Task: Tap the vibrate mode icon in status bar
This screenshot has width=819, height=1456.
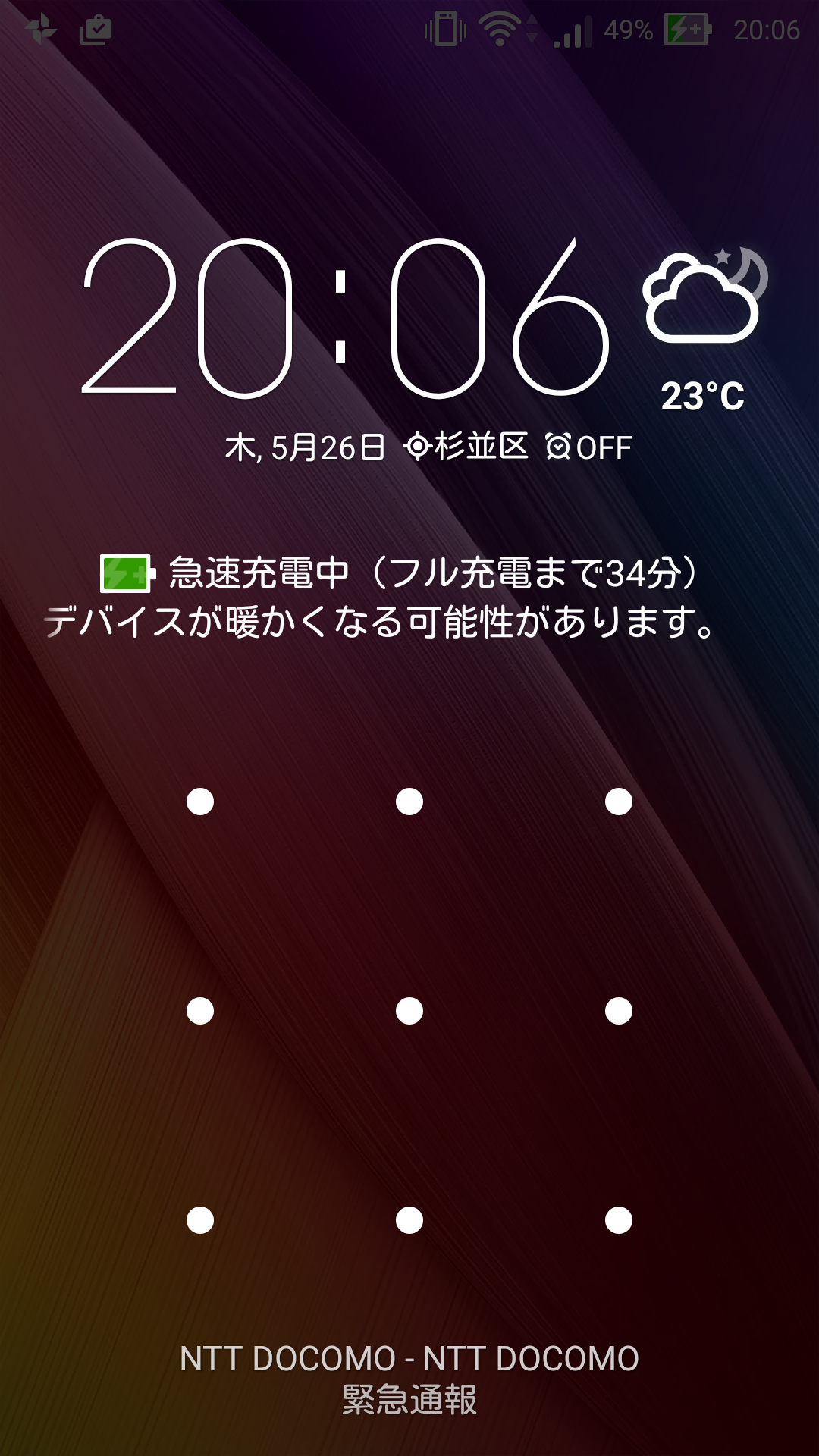Action: [x=447, y=29]
